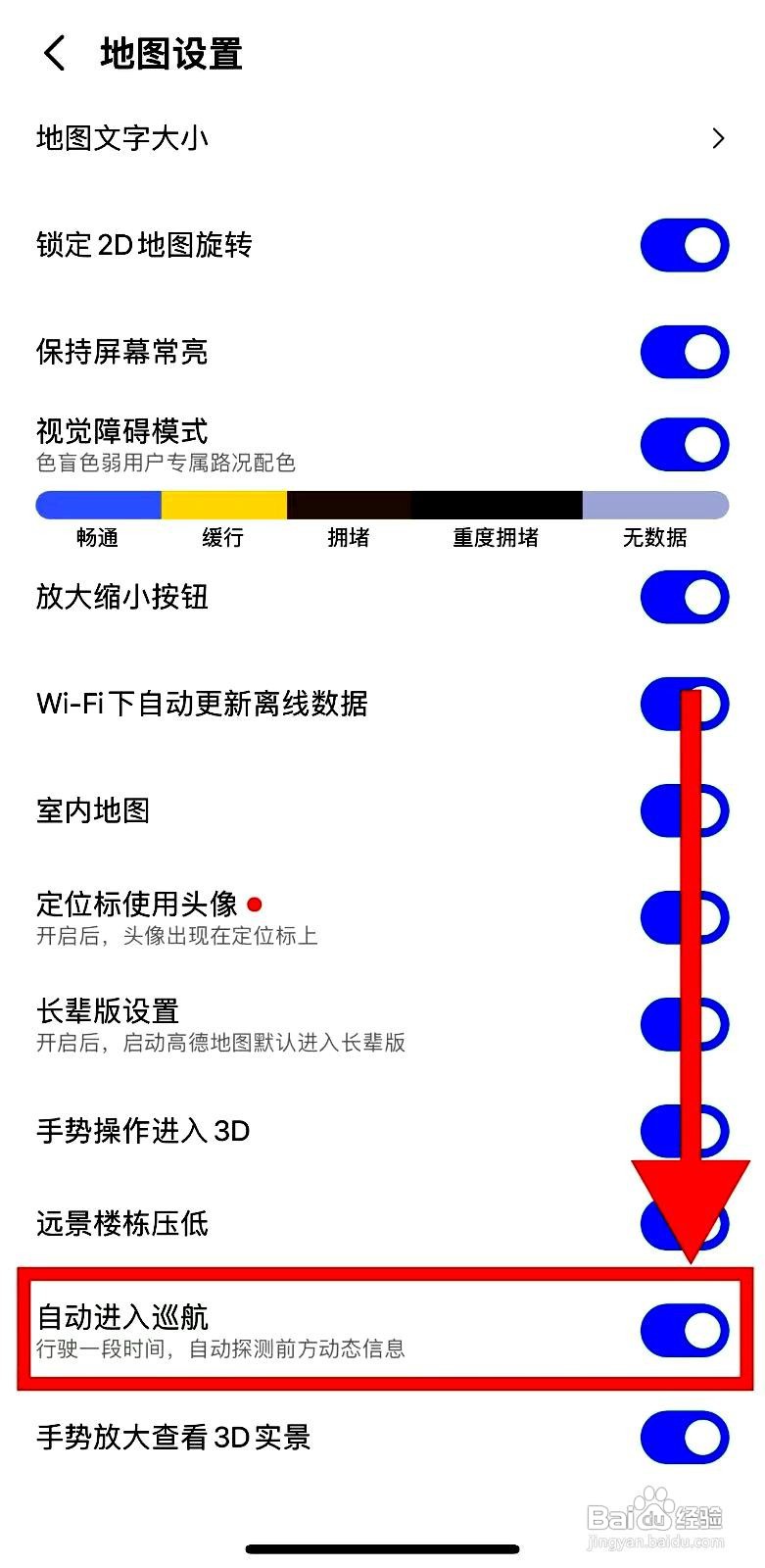Viewport: 765px width, 1568px height.
Task: Click the 地图设置 page title
Action: (x=170, y=54)
